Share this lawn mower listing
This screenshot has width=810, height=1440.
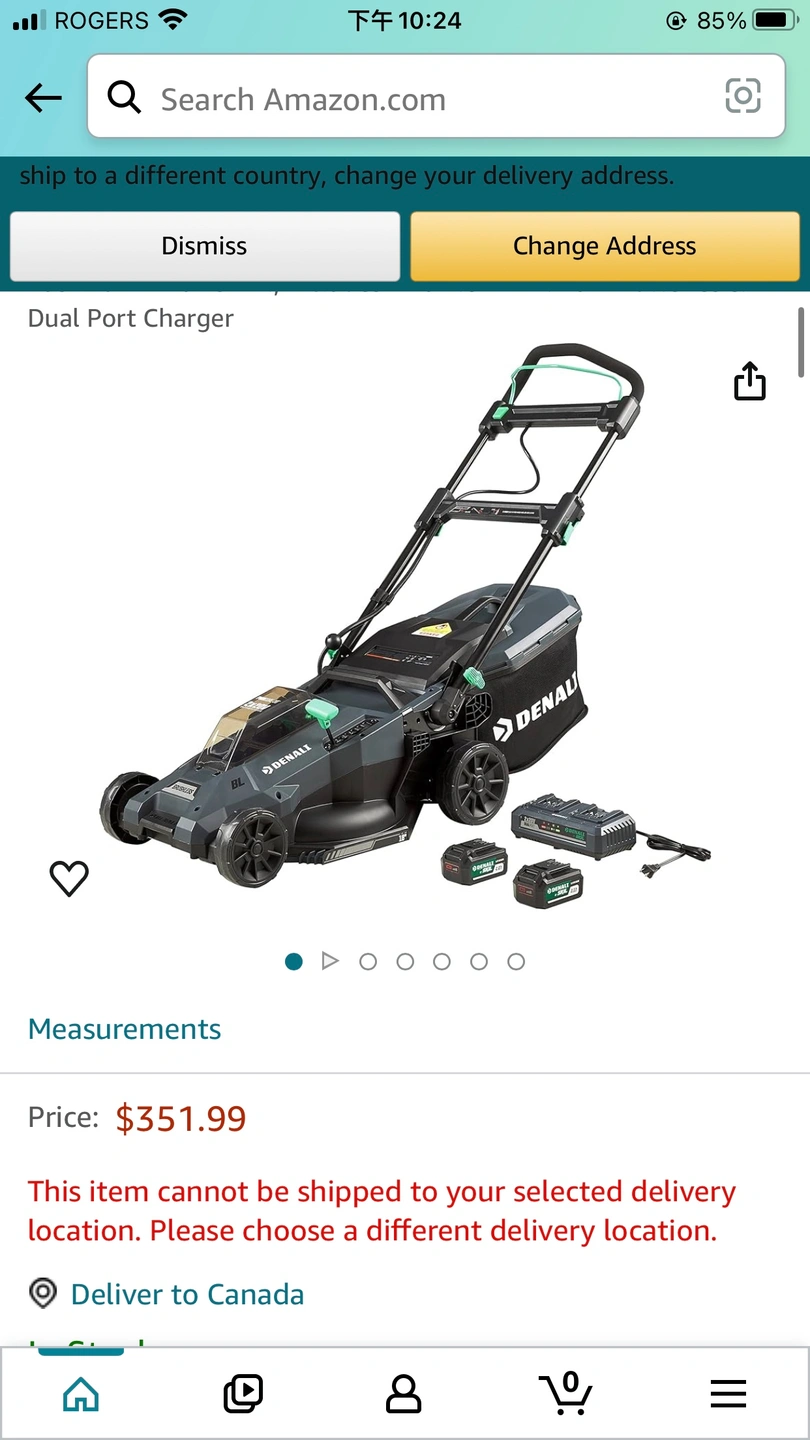click(x=750, y=381)
